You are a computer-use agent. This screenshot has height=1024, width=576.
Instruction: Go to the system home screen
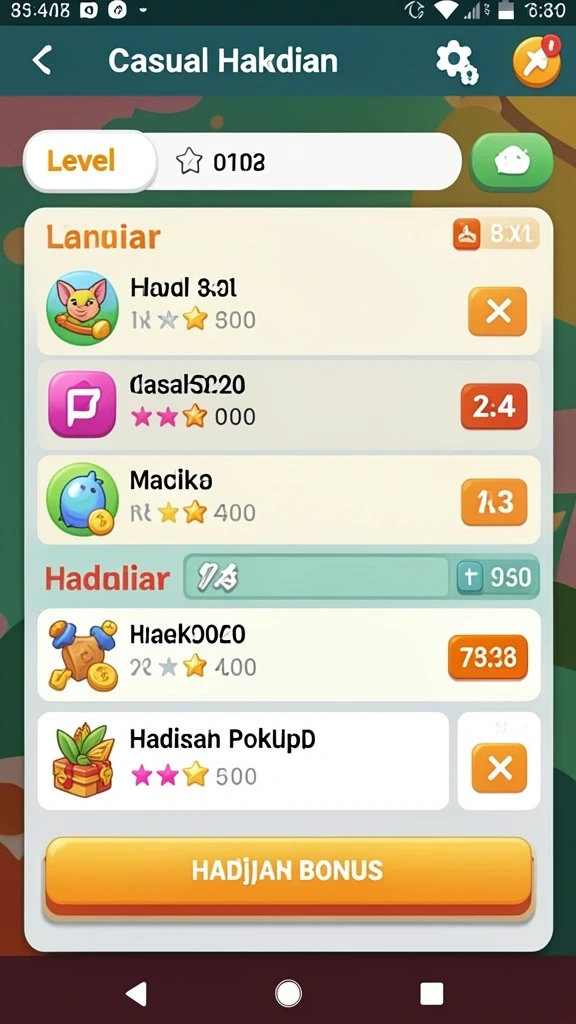288,994
